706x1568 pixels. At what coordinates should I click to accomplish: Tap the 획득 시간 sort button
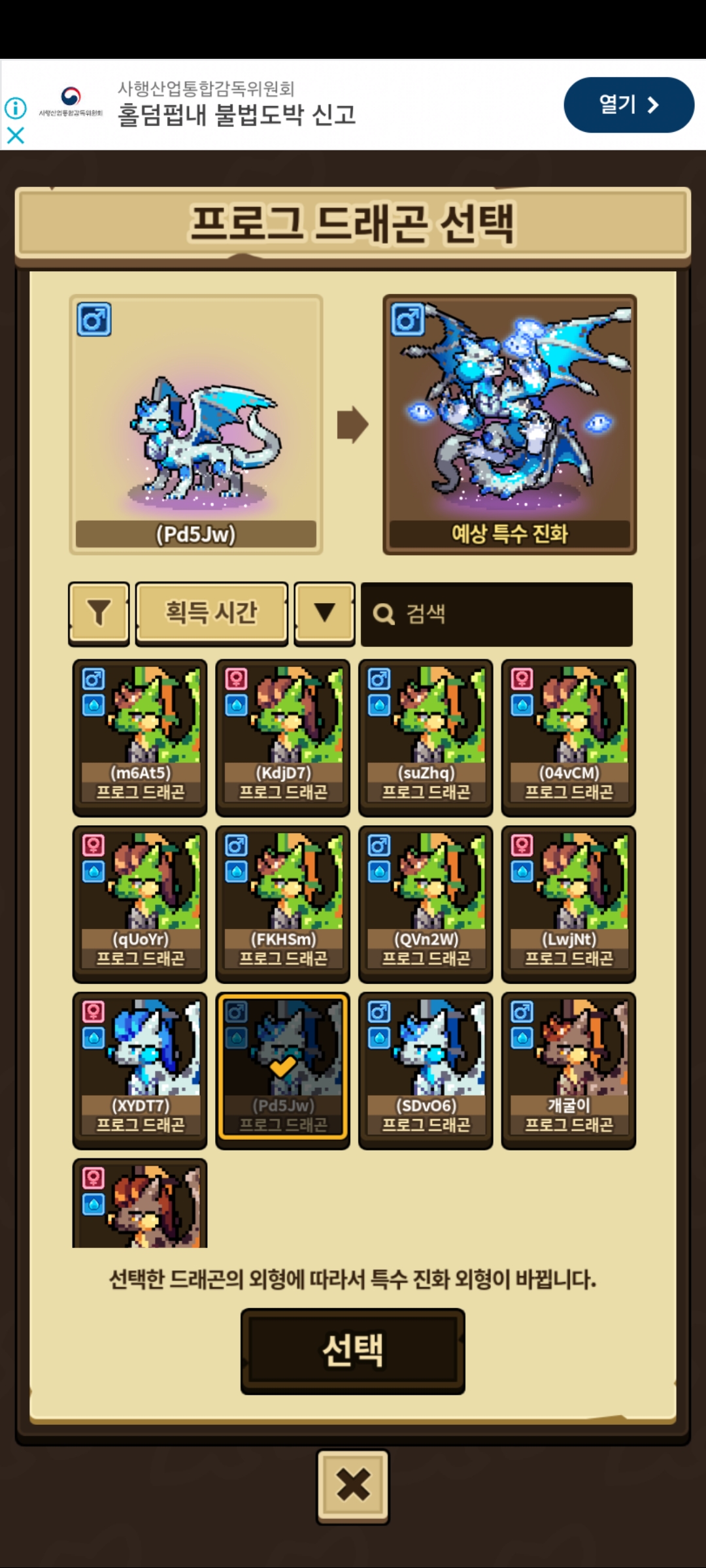tap(211, 613)
